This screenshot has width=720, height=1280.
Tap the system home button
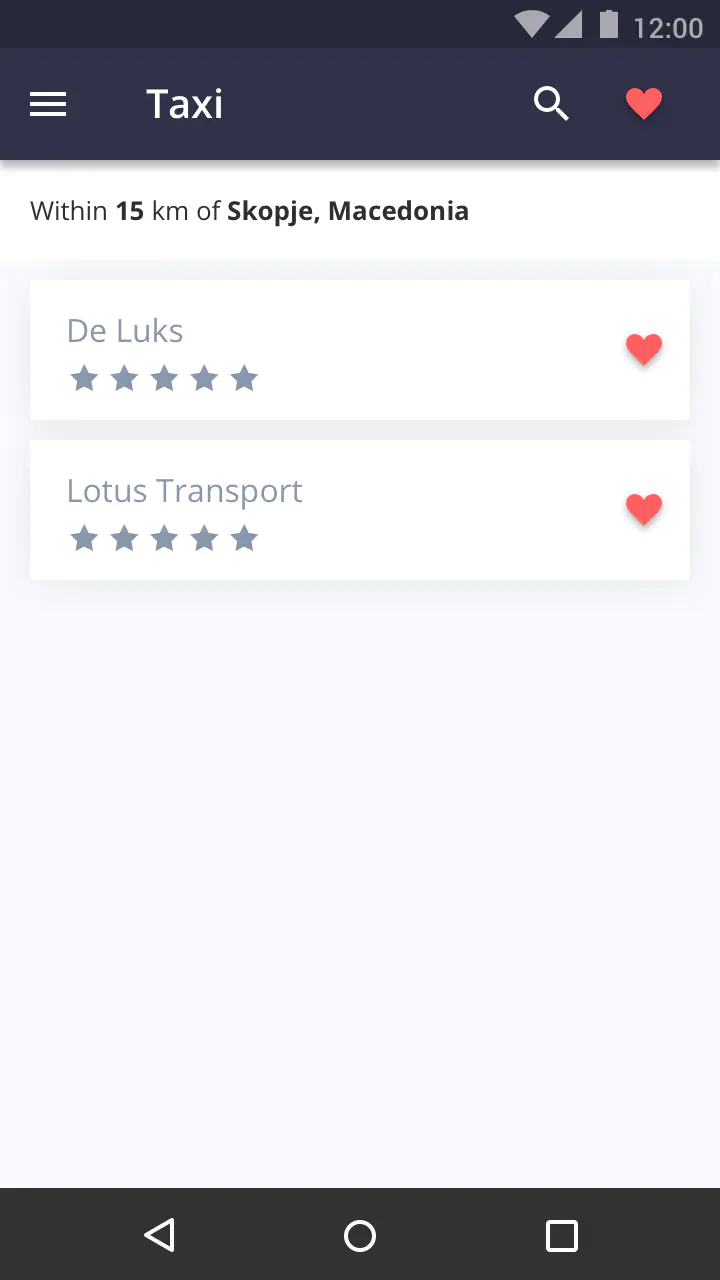(360, 1236)
